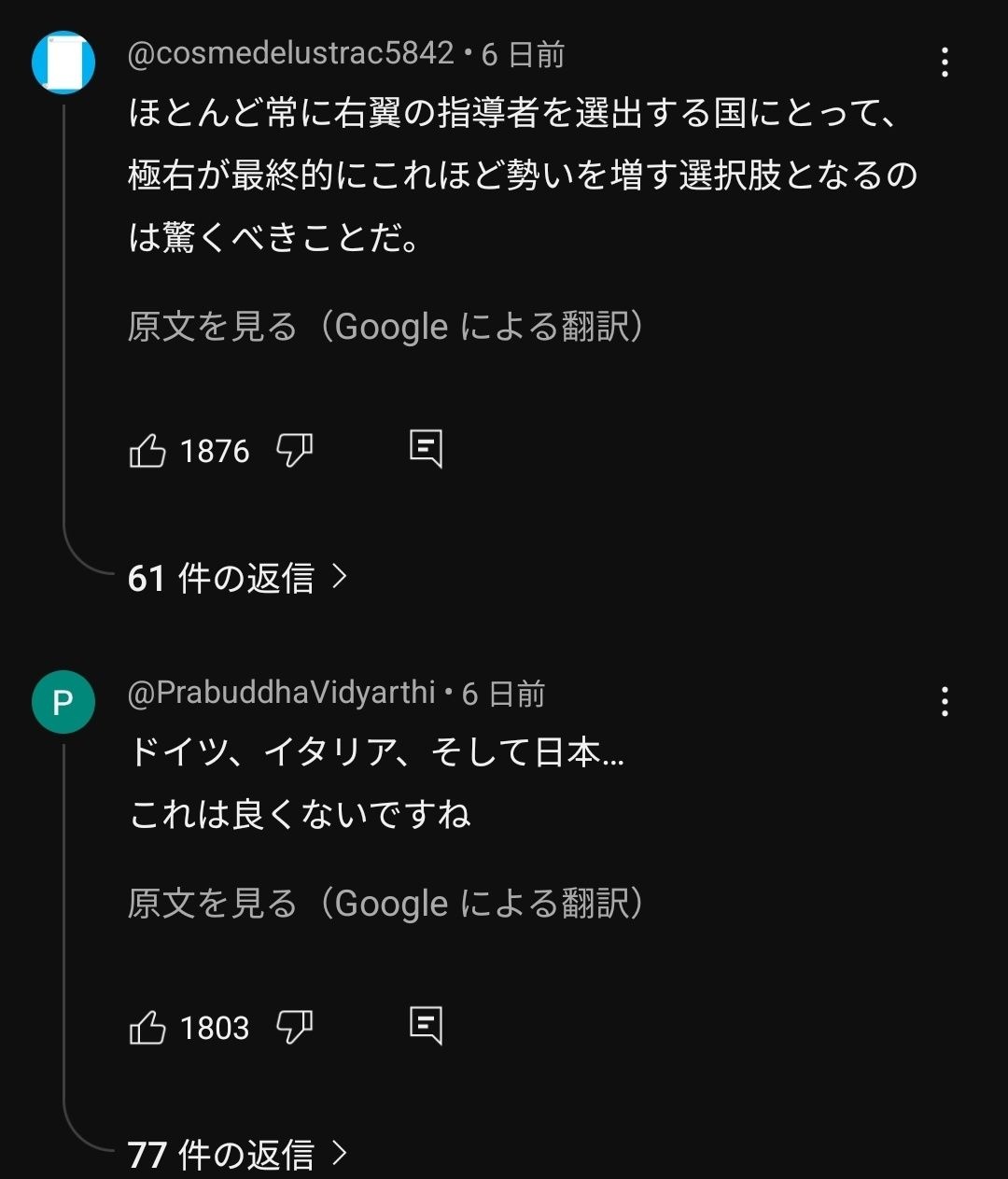Open overflow menu on PrabuddhaVidyarthi's comment
The width and height of the screenshot is (1008, 1179).
(945, 701)
